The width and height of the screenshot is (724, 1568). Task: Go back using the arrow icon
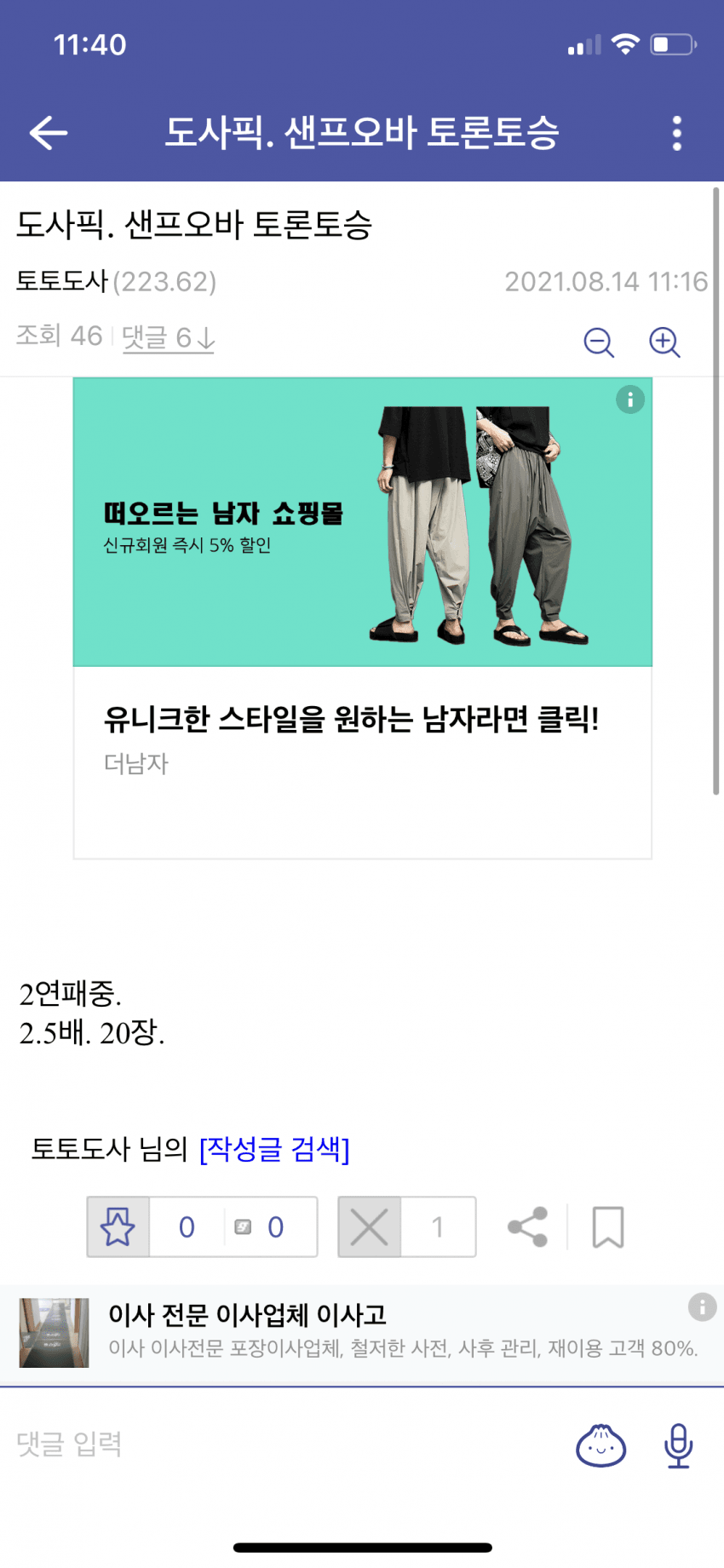pos(49,133)
